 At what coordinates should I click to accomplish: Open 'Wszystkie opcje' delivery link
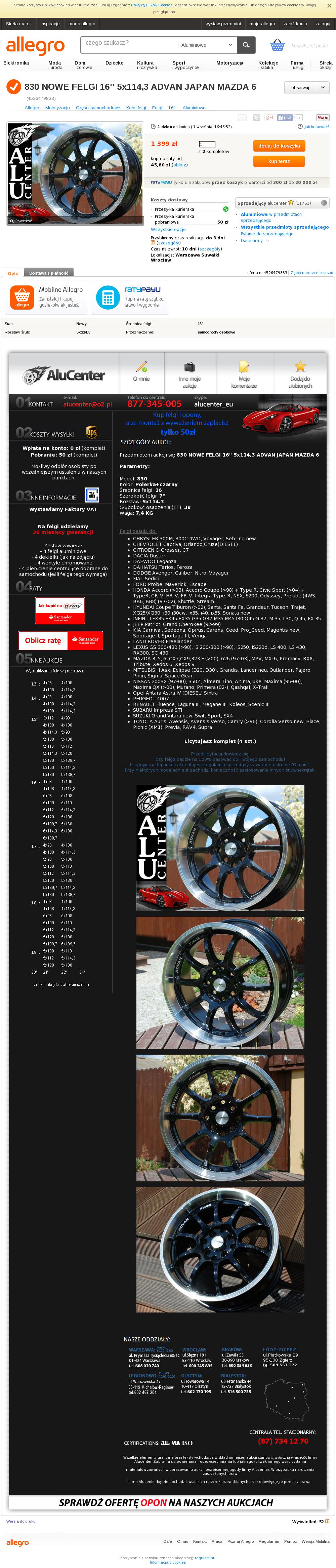coord(168,230)
